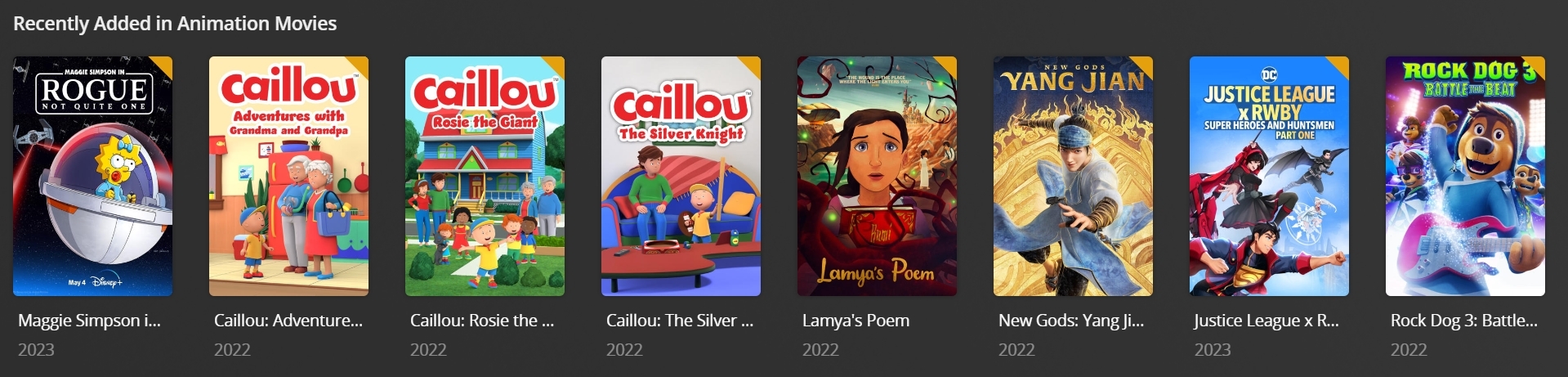Select the Caillou: Rosie the Giant poster
Viewport: 1568px width, 377px height.
pos(485,176)
